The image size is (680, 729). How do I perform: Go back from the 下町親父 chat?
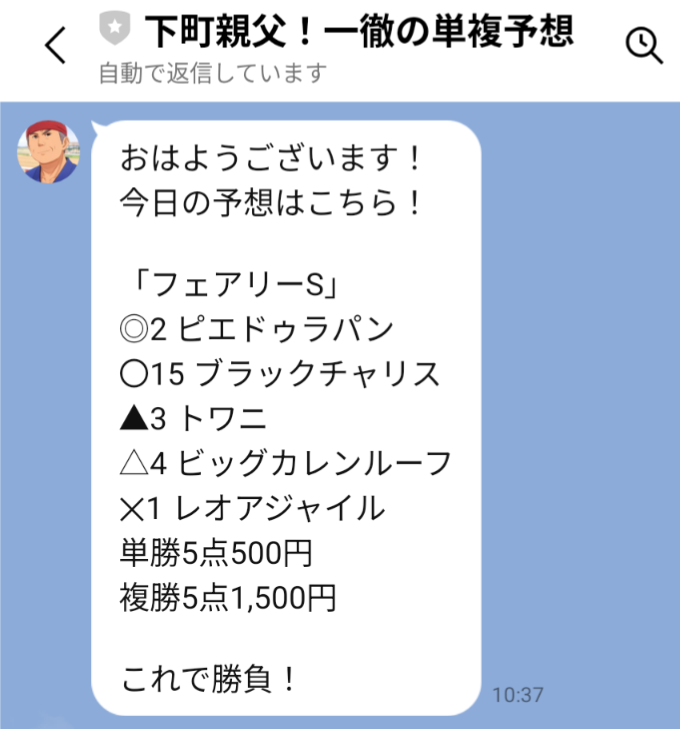coord(56,45)
